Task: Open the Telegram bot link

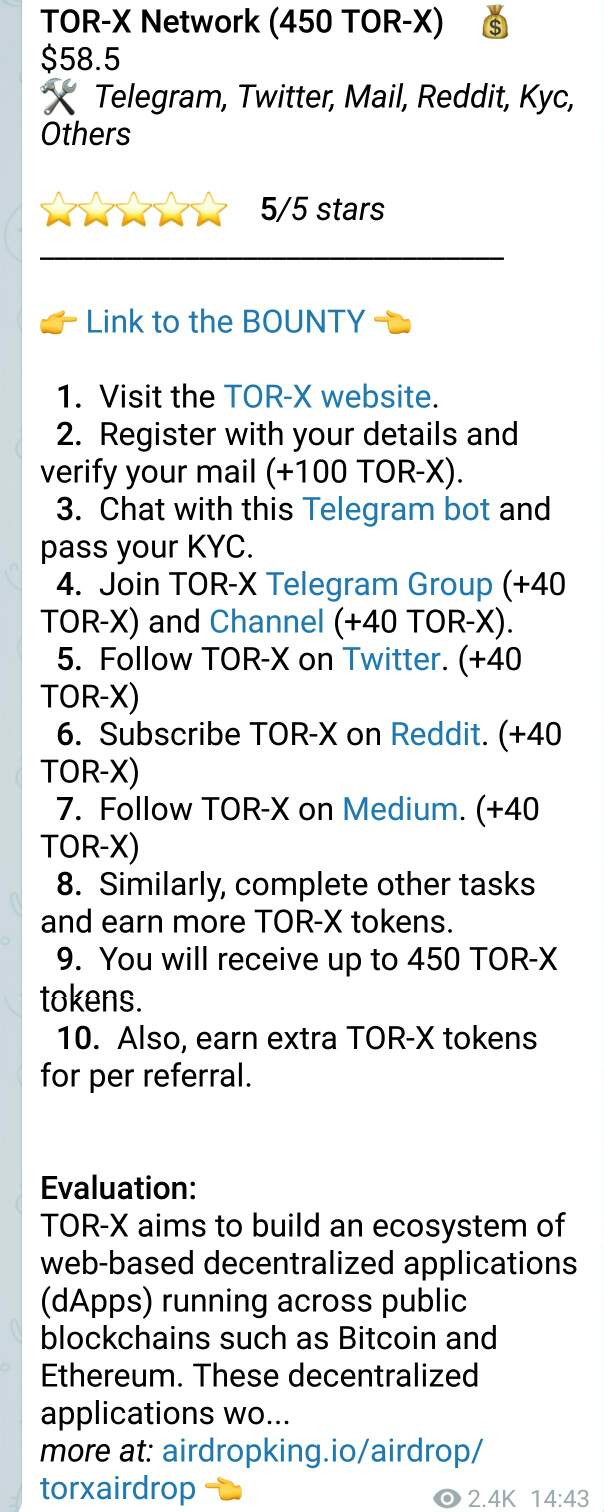Action: (396, 509)
